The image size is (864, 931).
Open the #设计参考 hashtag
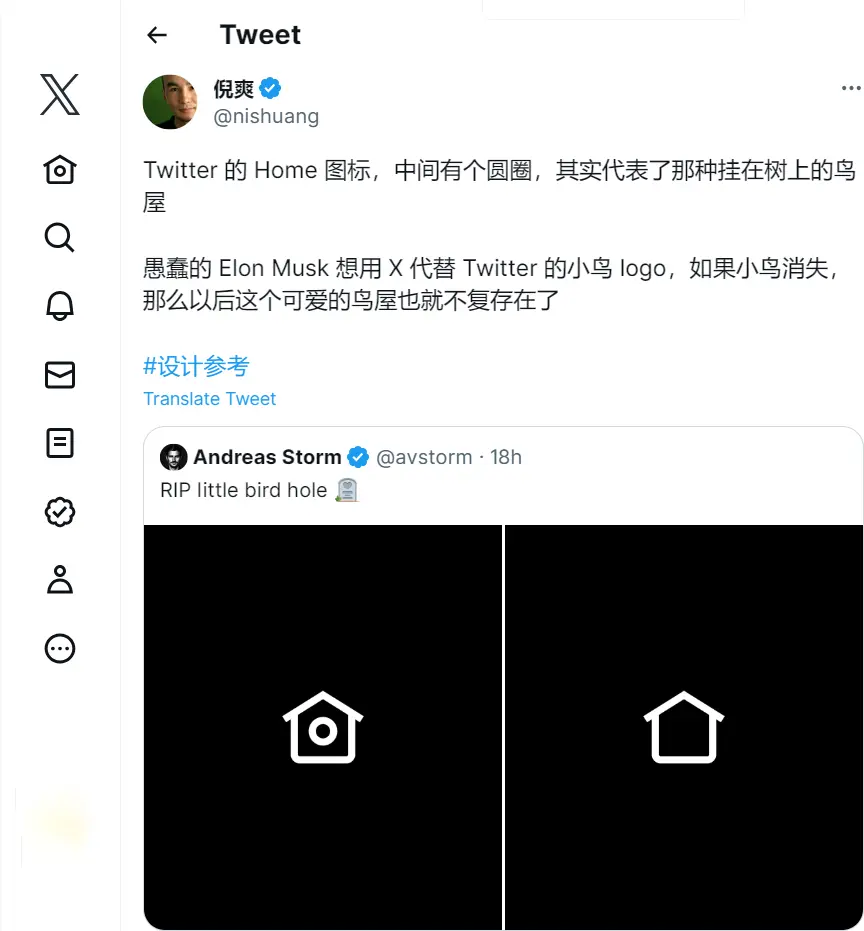click(196, 366)
